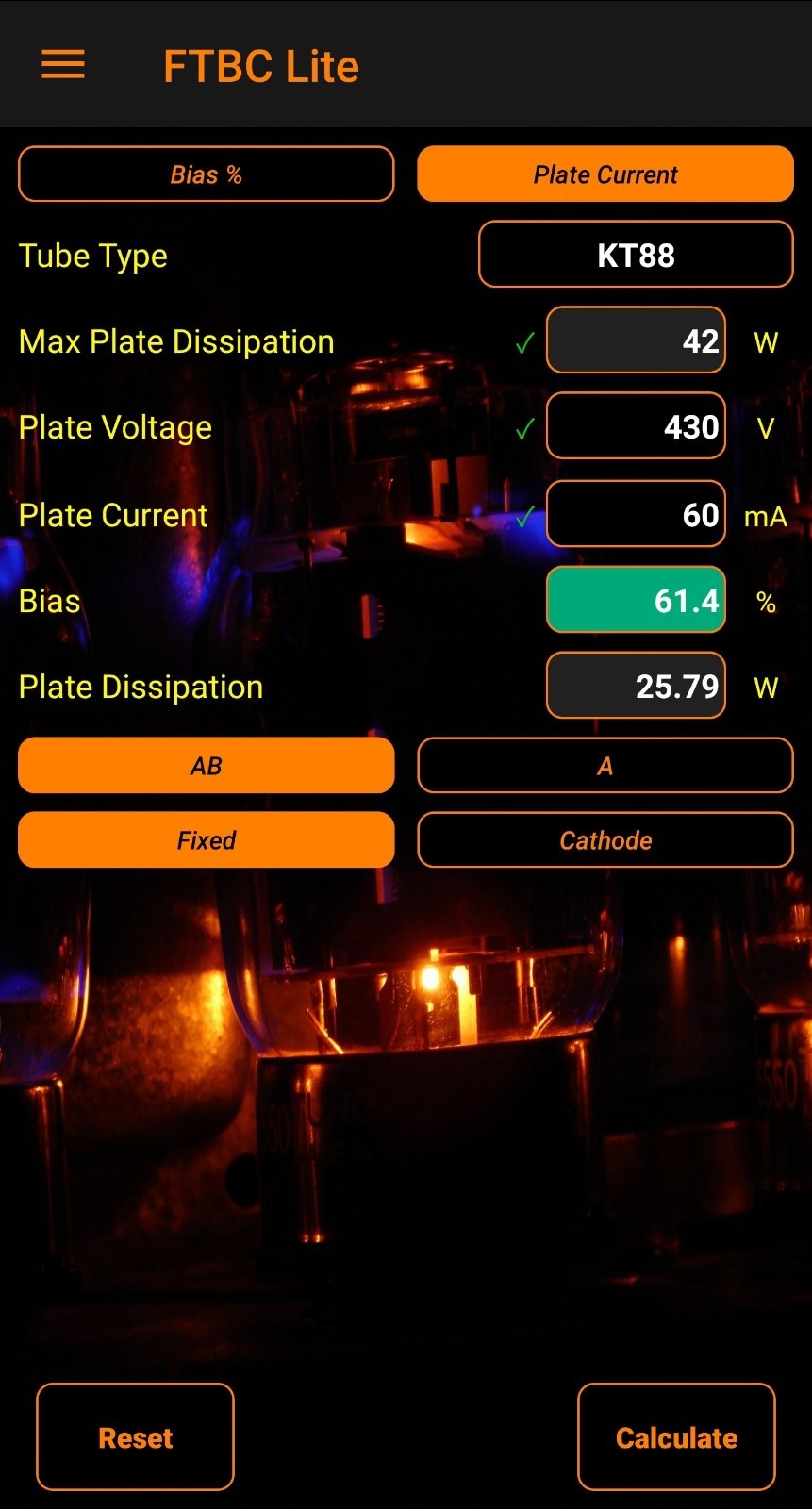Tap the Reset button
Screen dimensions: 812x1509
click(x=135, y=1437)
